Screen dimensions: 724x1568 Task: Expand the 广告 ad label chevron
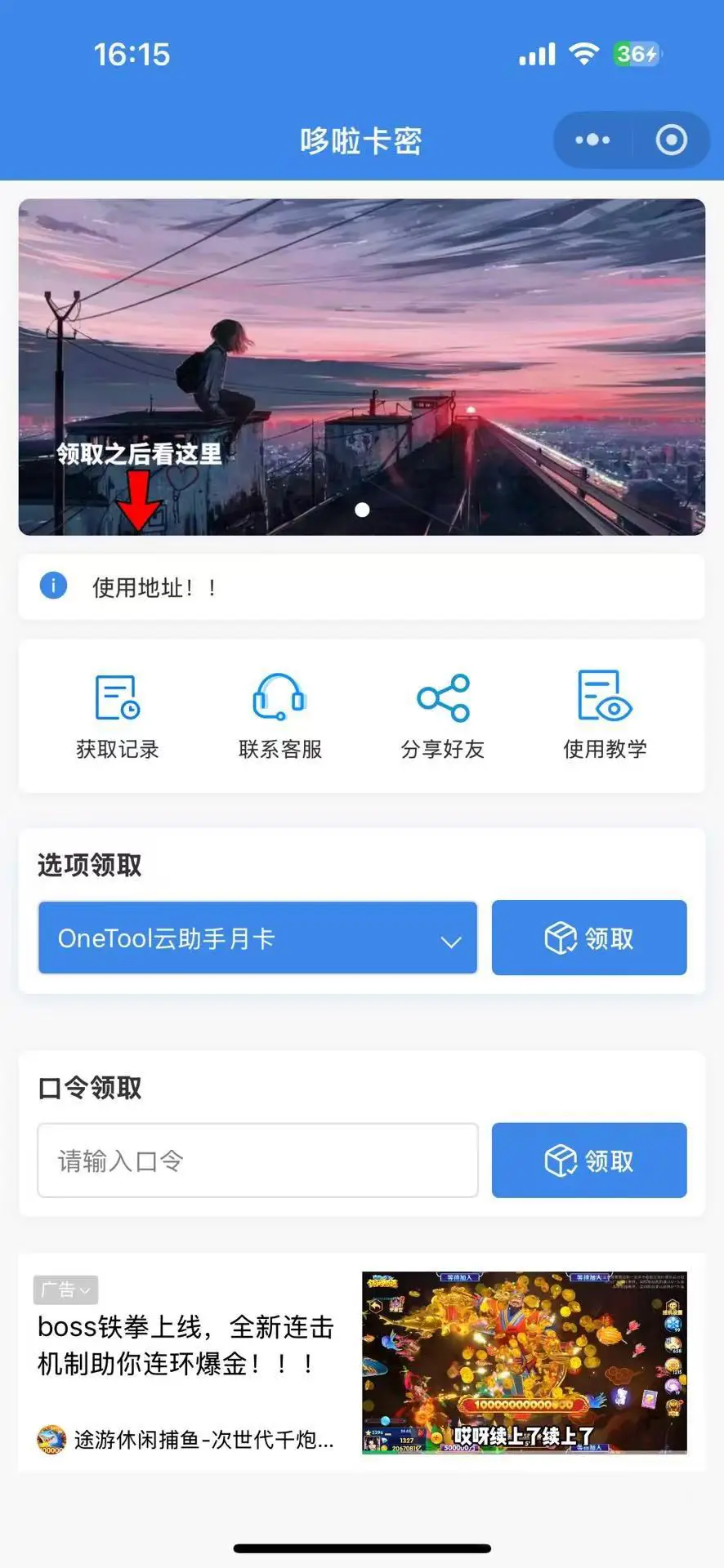point(84,1289)
